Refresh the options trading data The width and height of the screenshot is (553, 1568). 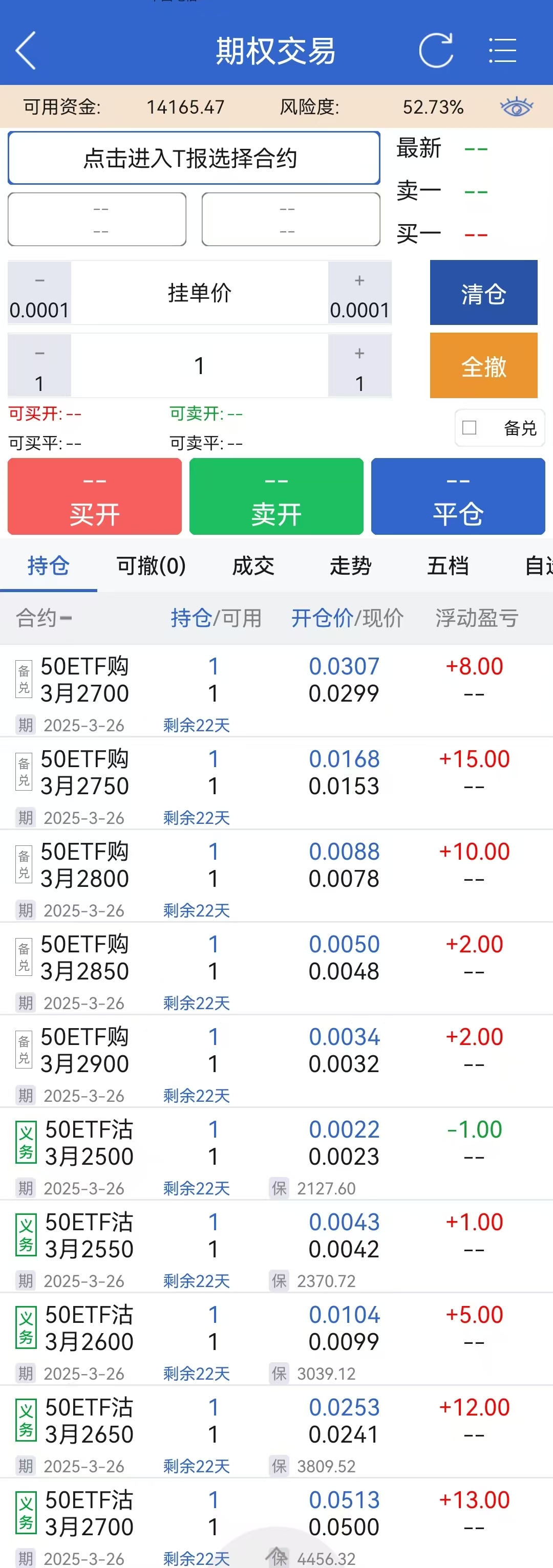tap(436, 50)
